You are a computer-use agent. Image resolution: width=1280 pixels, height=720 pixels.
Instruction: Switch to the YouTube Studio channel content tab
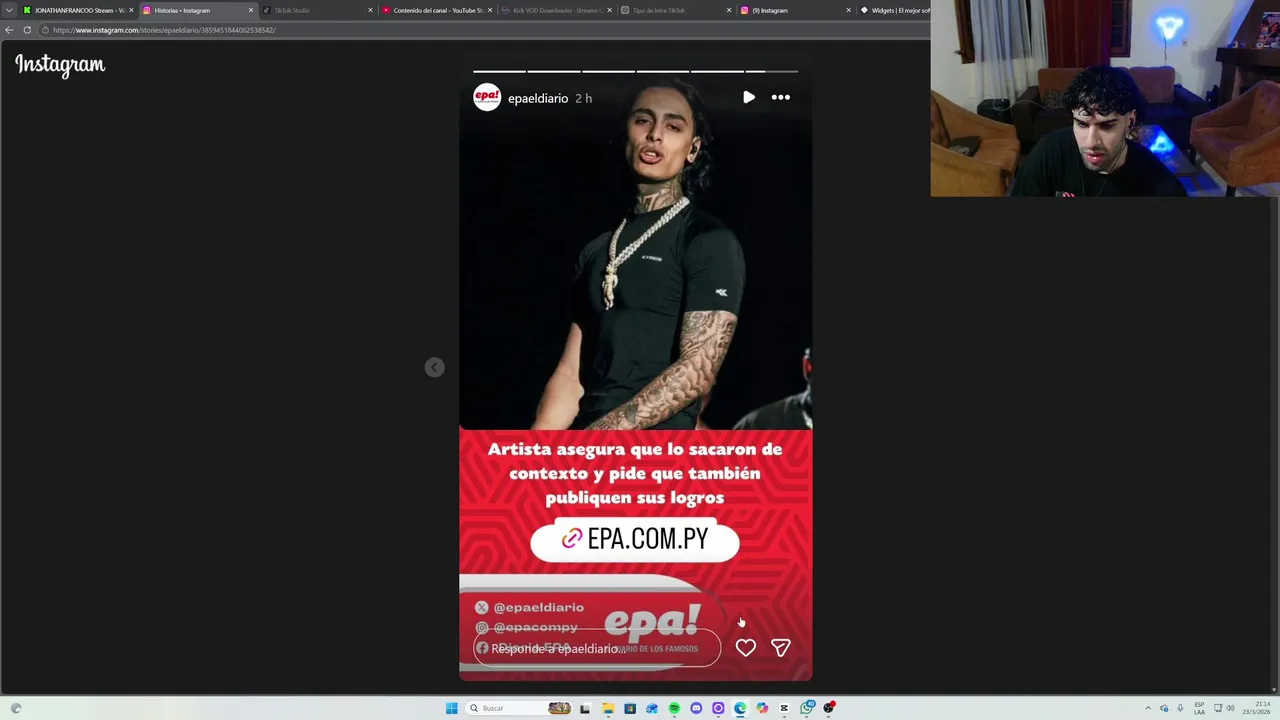[437, 10]
